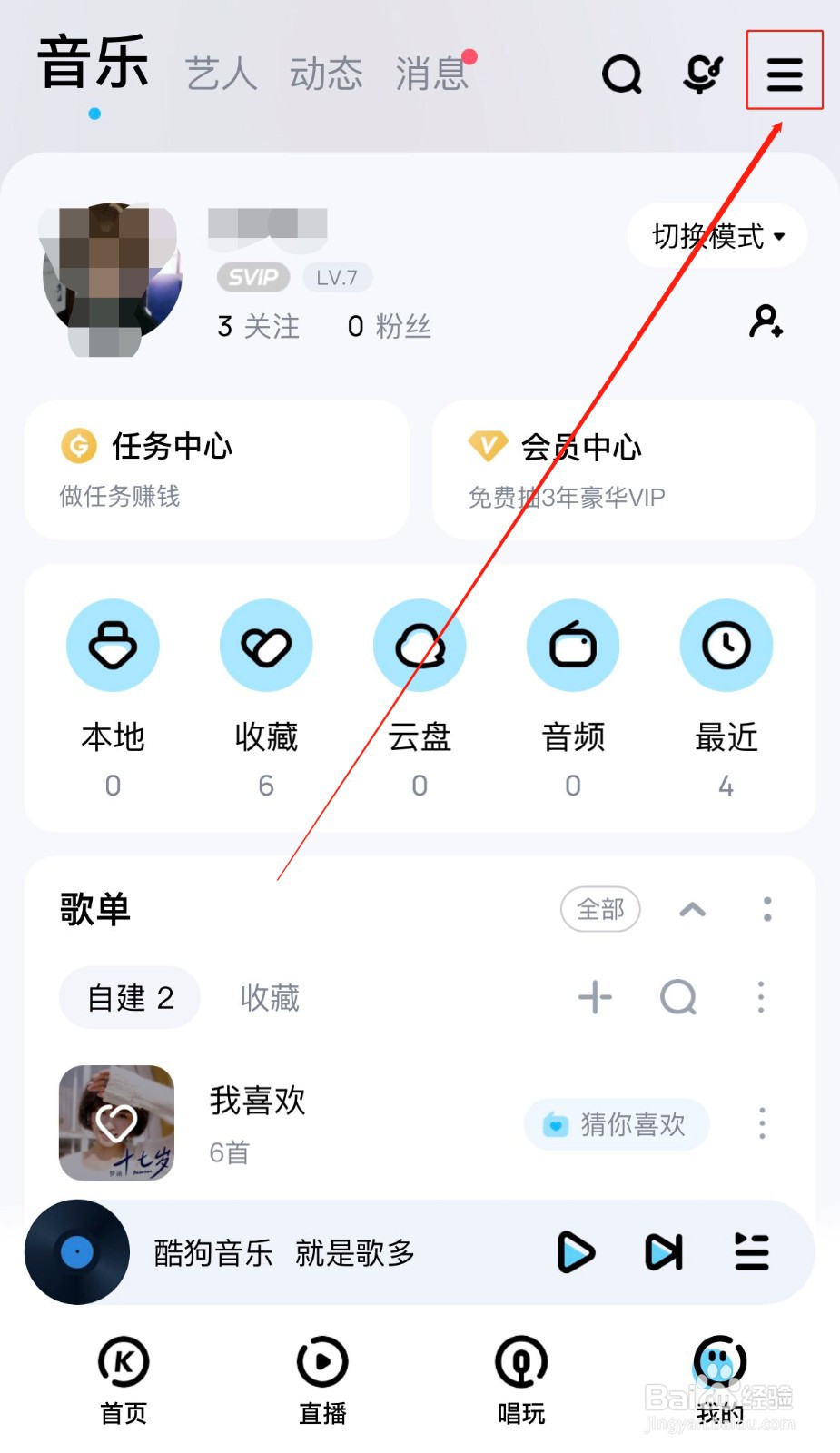Play the current track
Viewport: 840px width, 1453px height.
pos(575,1251)
